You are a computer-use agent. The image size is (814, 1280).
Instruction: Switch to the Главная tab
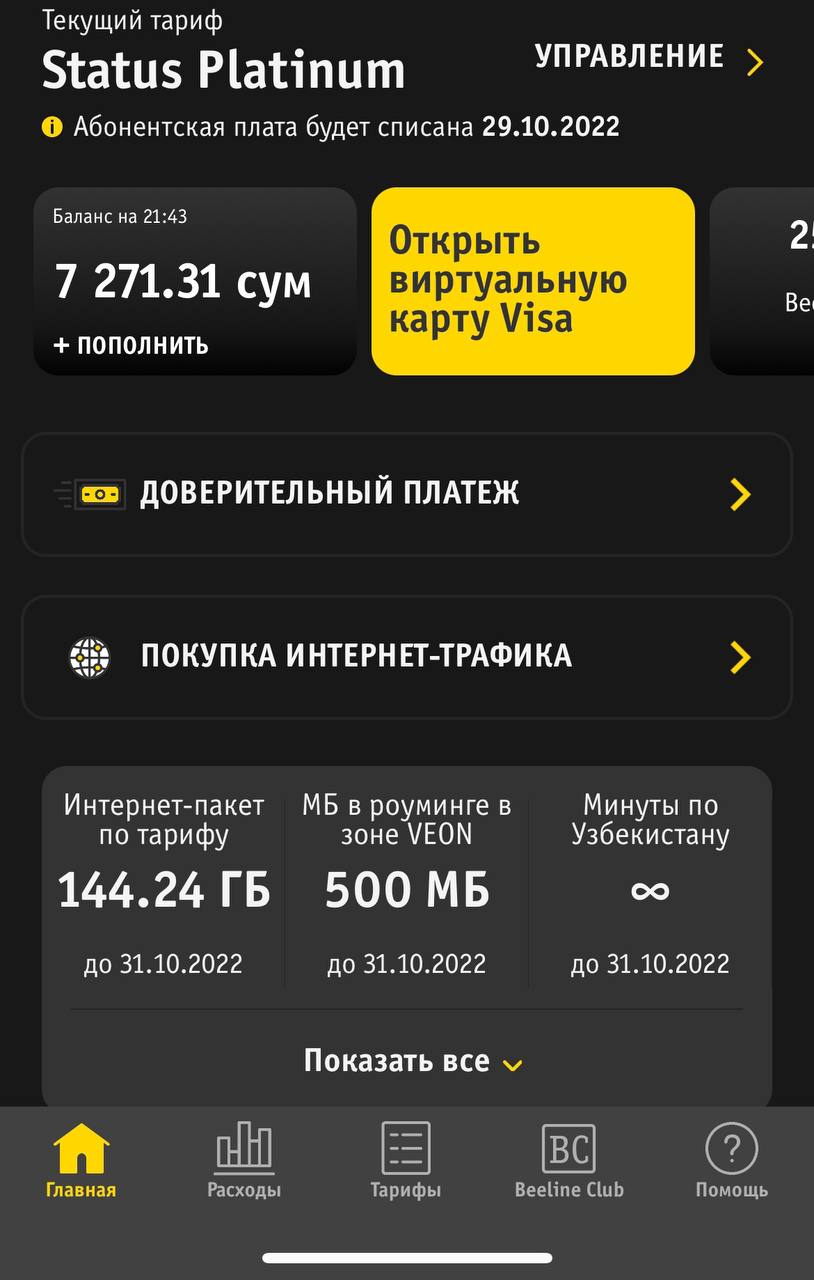point(81,1160)
